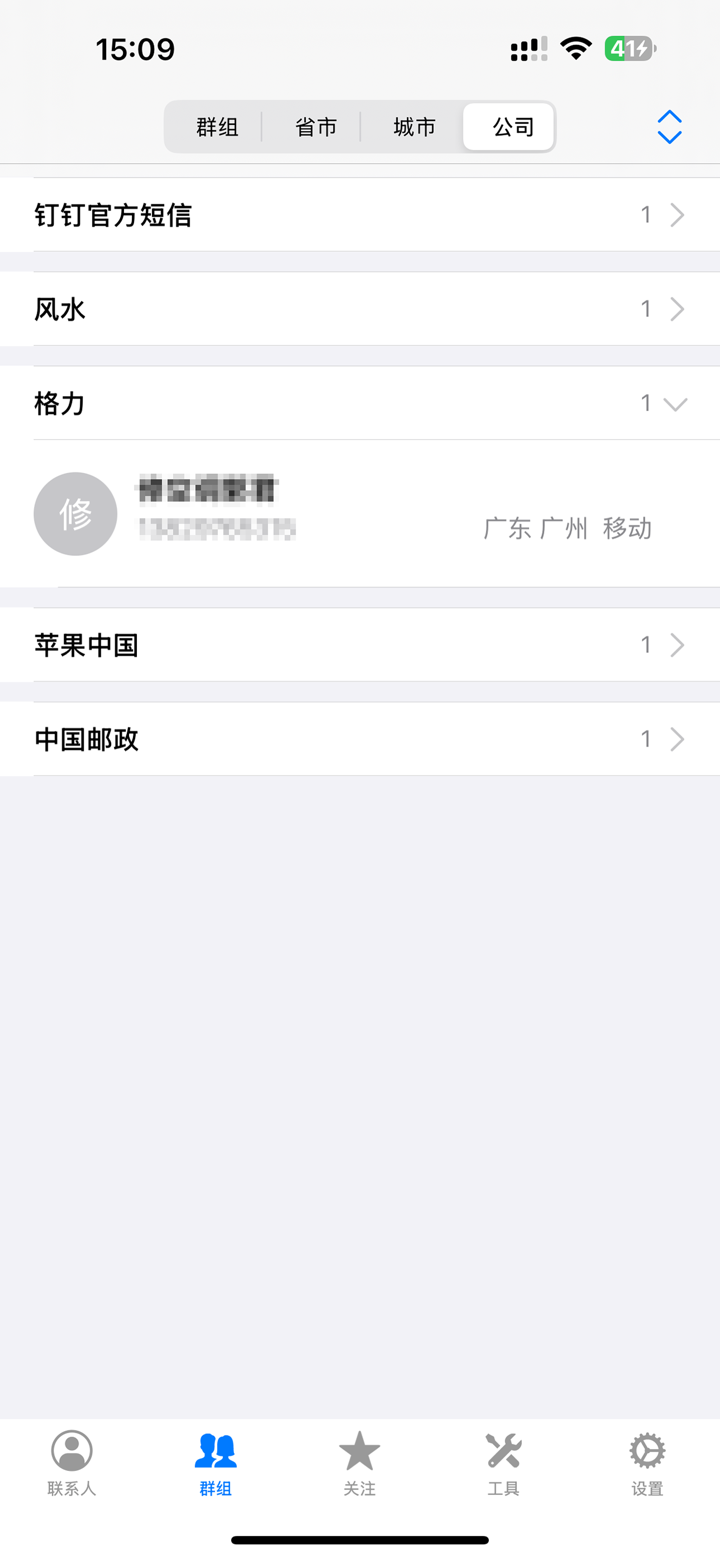Select the 群组 filter tab at top
This screenshot has width=720, height=1558.
point(216,126)
